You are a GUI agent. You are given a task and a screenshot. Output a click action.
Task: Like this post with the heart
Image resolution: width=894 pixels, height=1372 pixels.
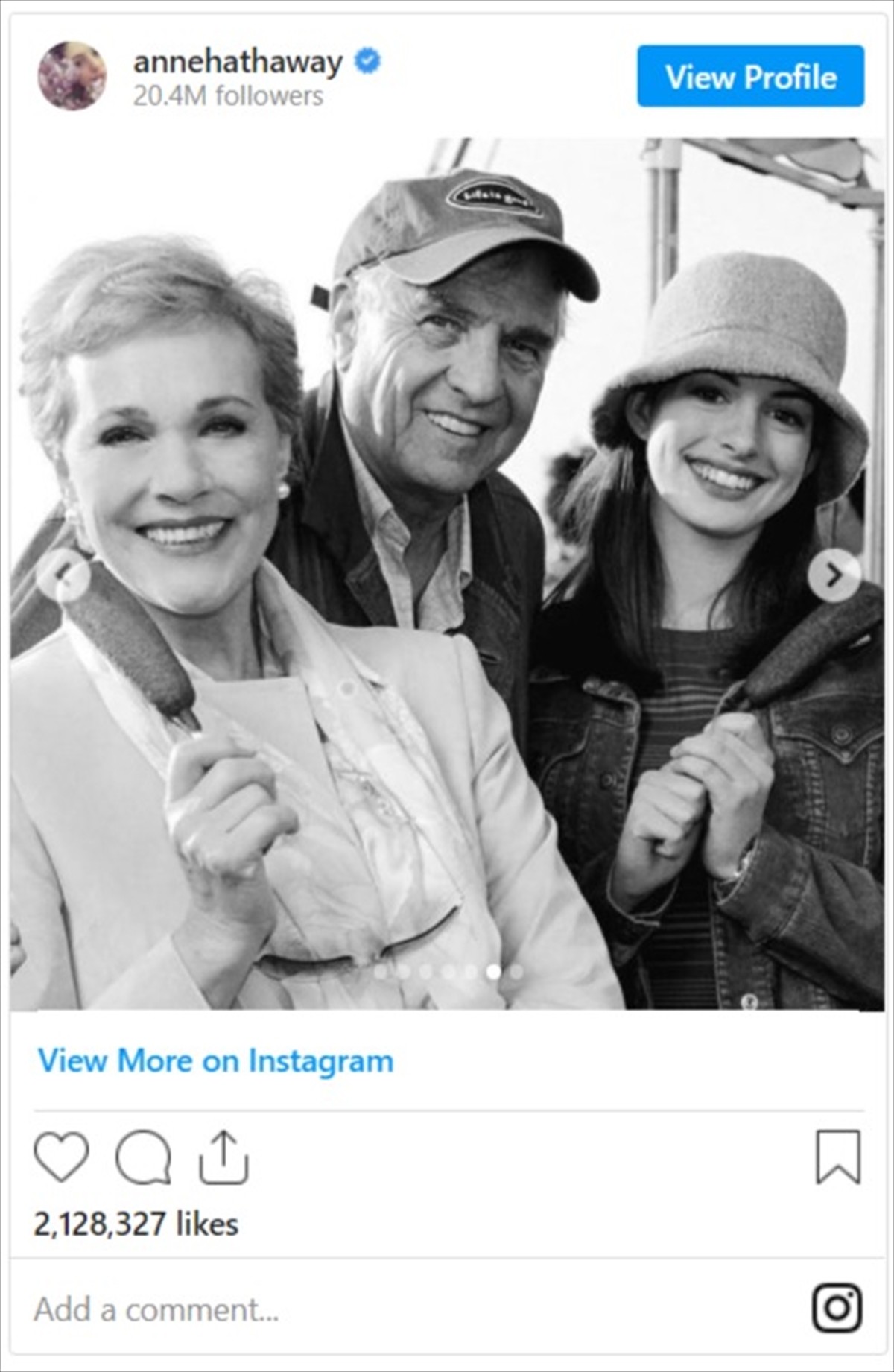(x=61, y=1157)
